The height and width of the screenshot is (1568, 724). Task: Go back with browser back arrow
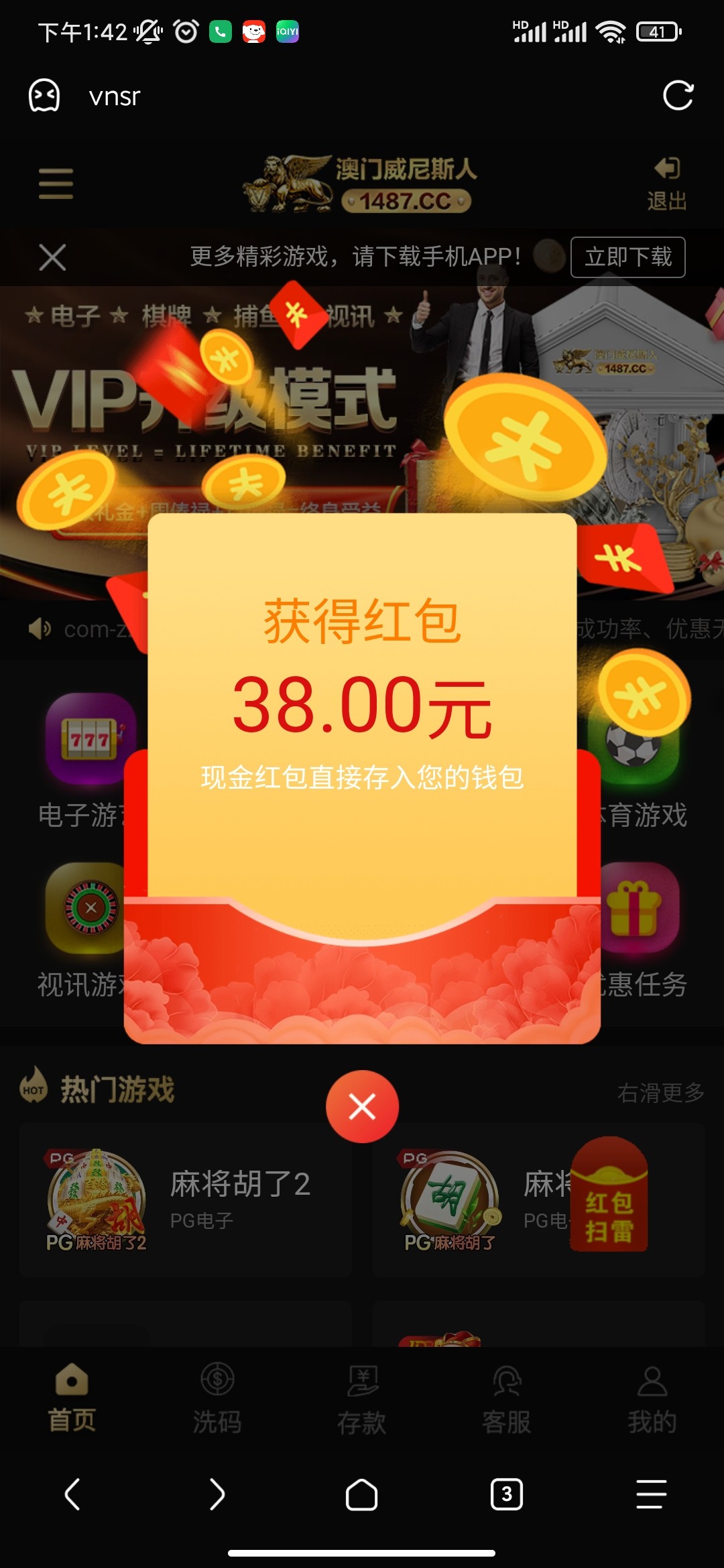pyautogui.click(x=72, y=1494)
